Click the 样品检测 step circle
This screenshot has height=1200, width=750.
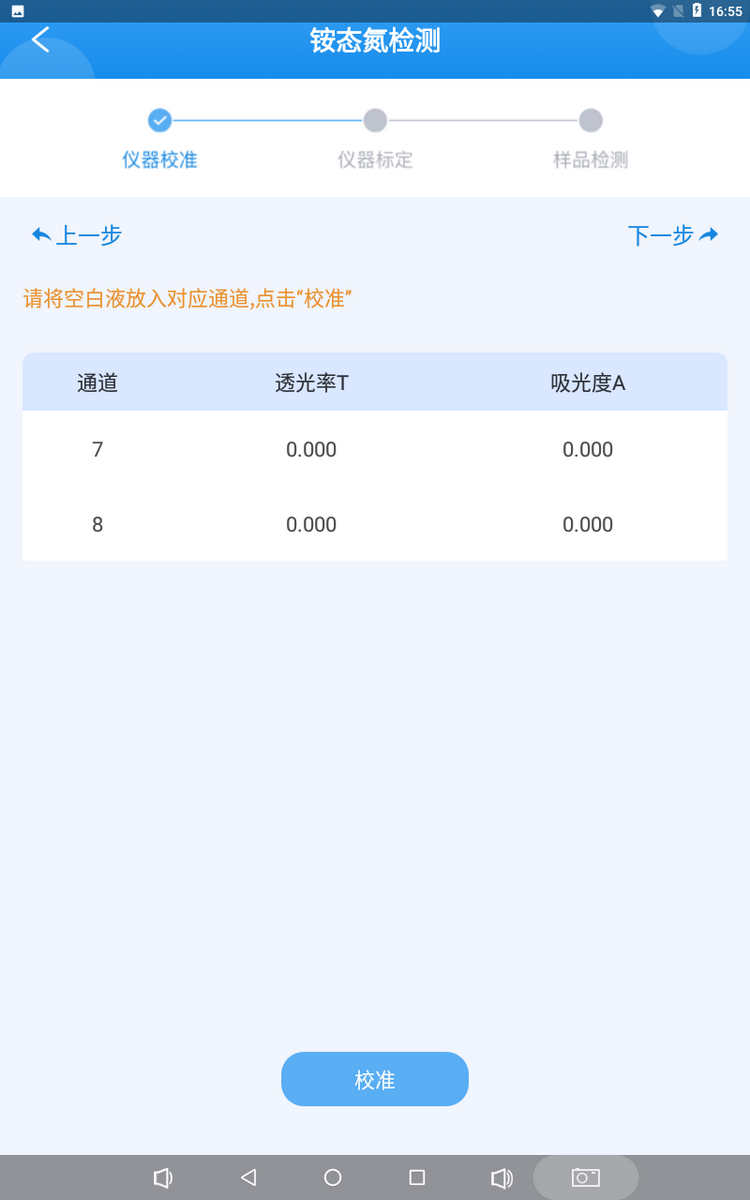(591, 120)
